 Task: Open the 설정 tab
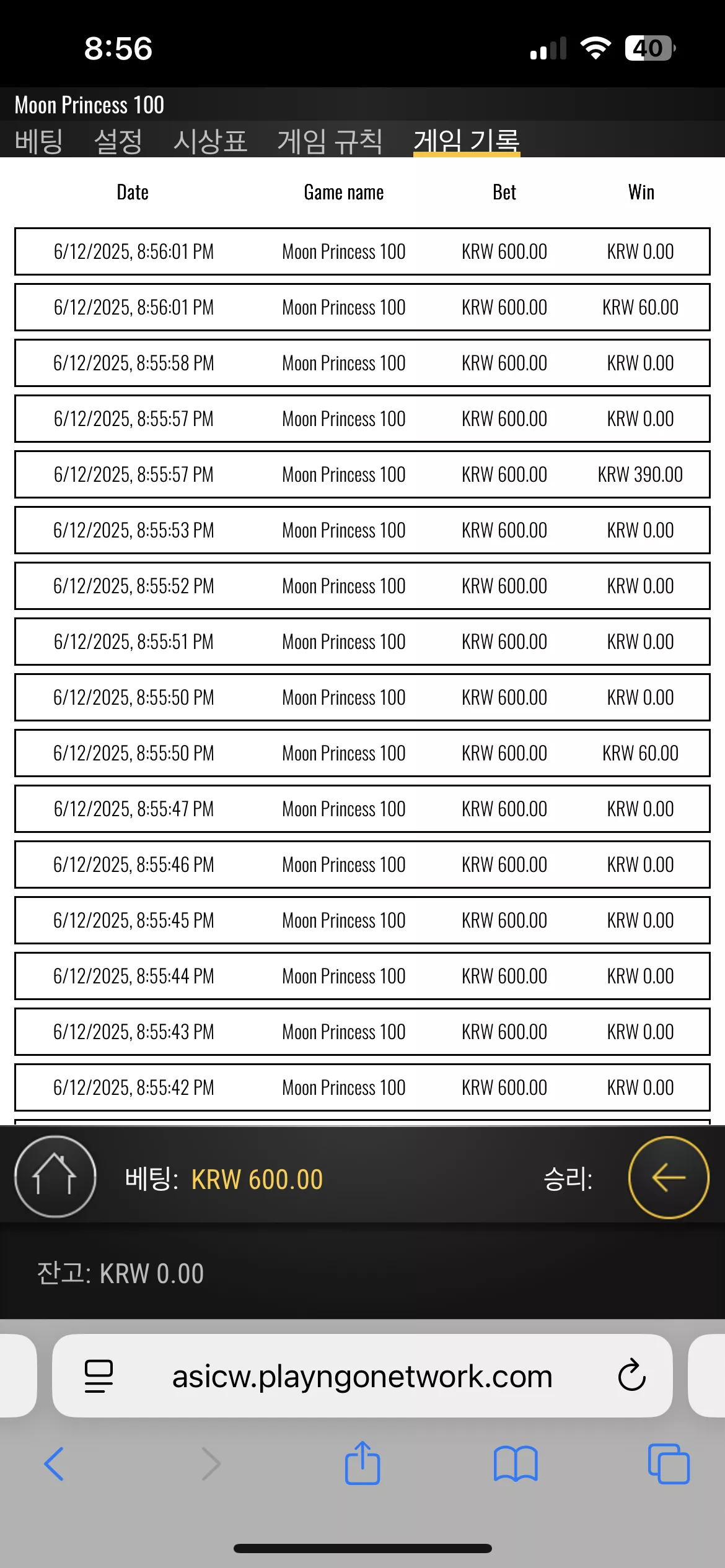(118, 141)
